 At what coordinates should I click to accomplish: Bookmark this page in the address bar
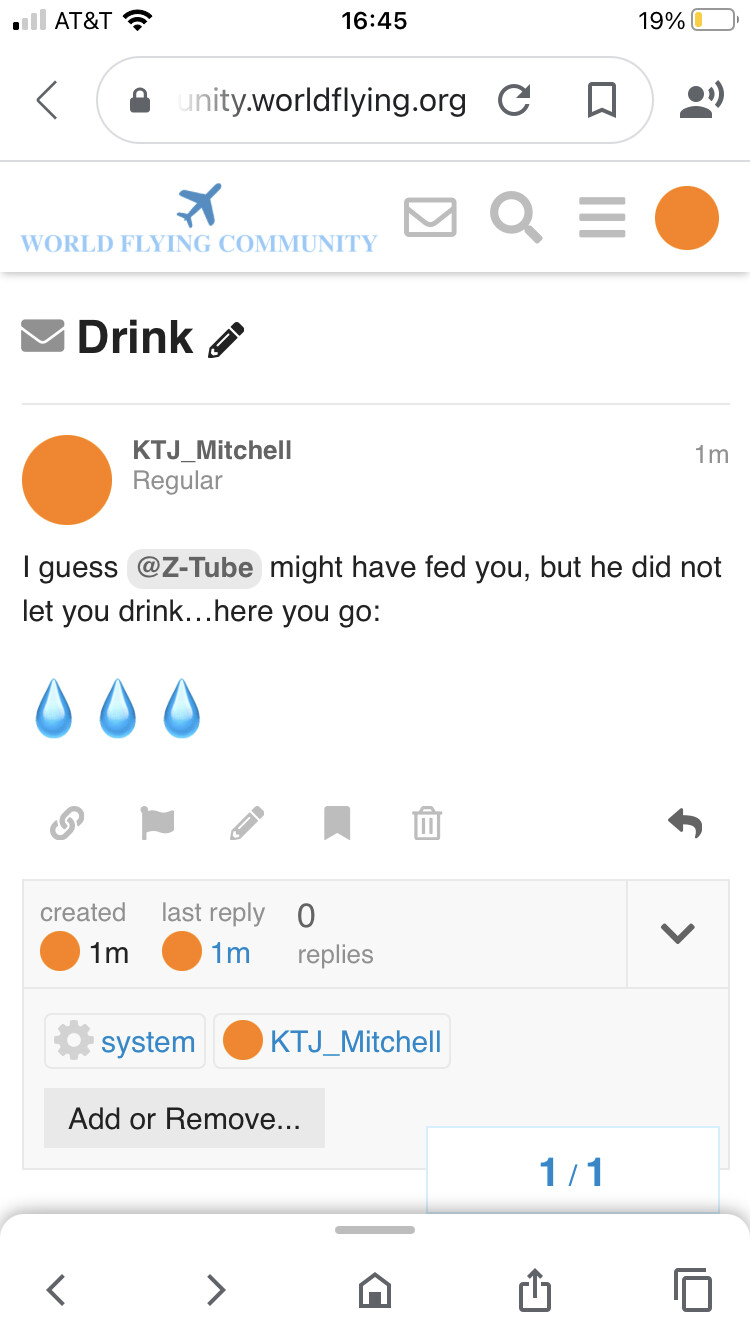click(x=601, y=100)
